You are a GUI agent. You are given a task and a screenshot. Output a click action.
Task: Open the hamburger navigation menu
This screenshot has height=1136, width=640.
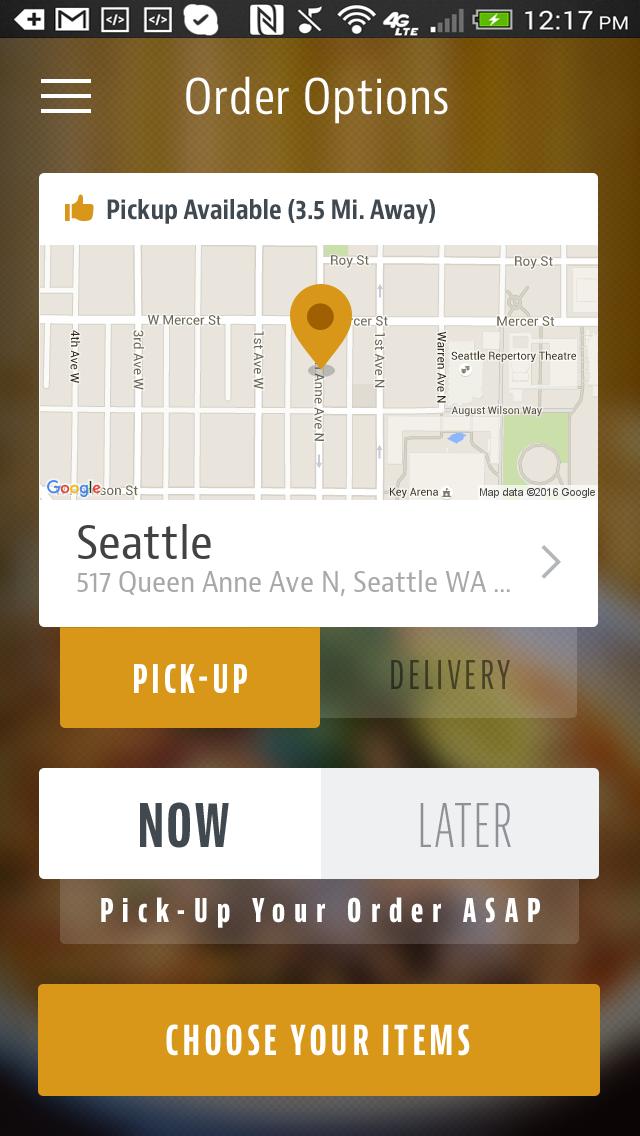pos(66,96)
